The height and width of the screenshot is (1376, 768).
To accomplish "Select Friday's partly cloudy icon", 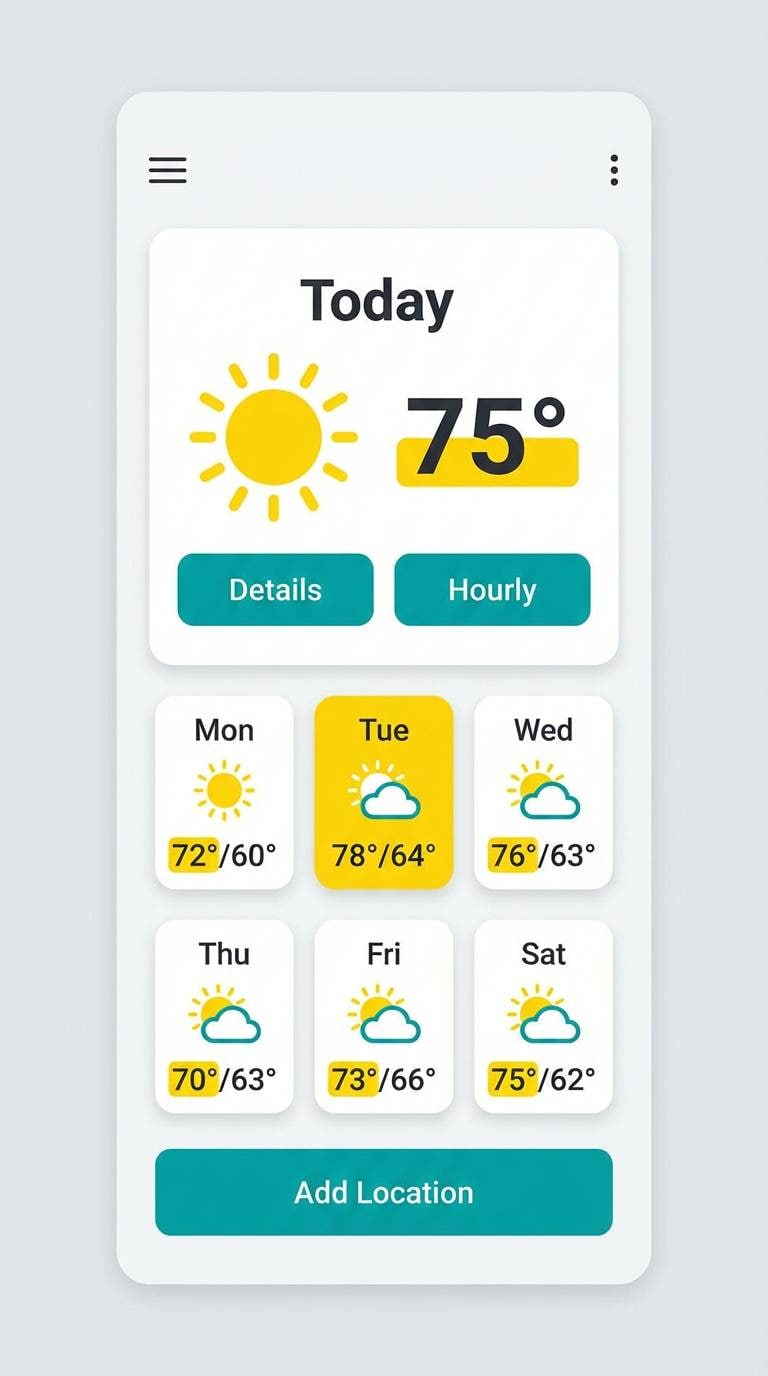I will tap(383, 1015).
